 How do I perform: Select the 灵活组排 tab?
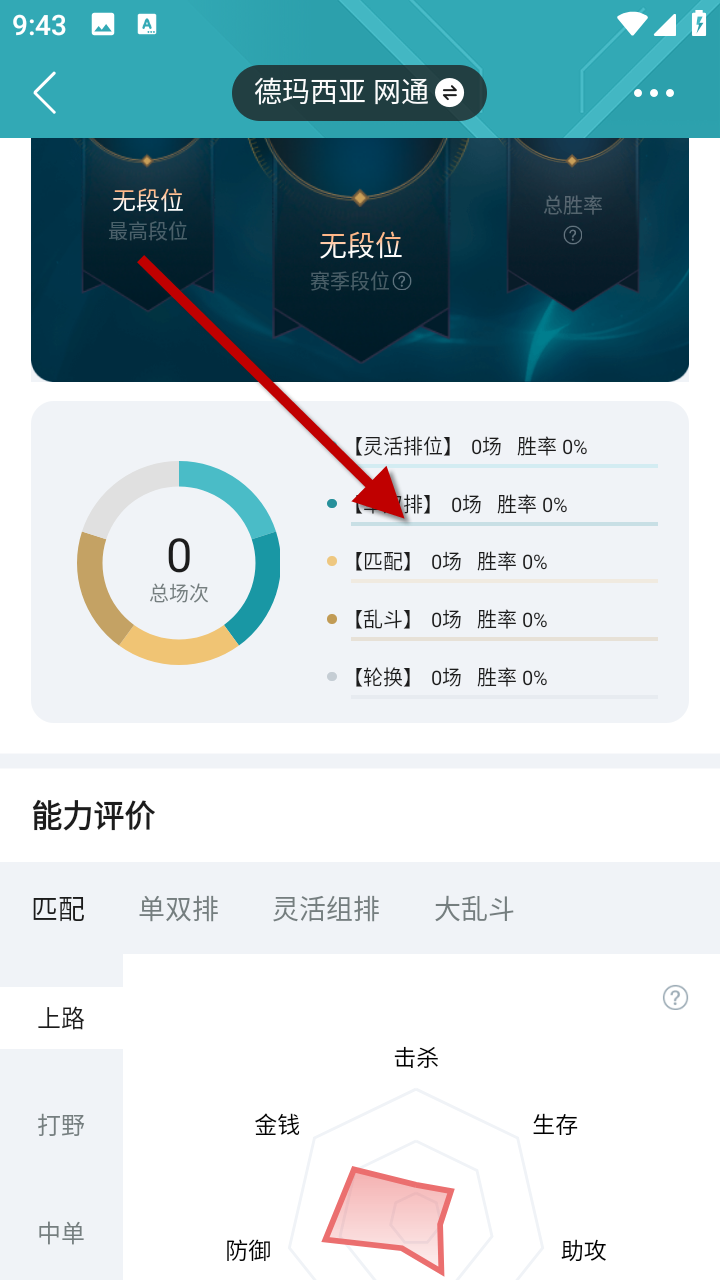click(x=326, y=909)
